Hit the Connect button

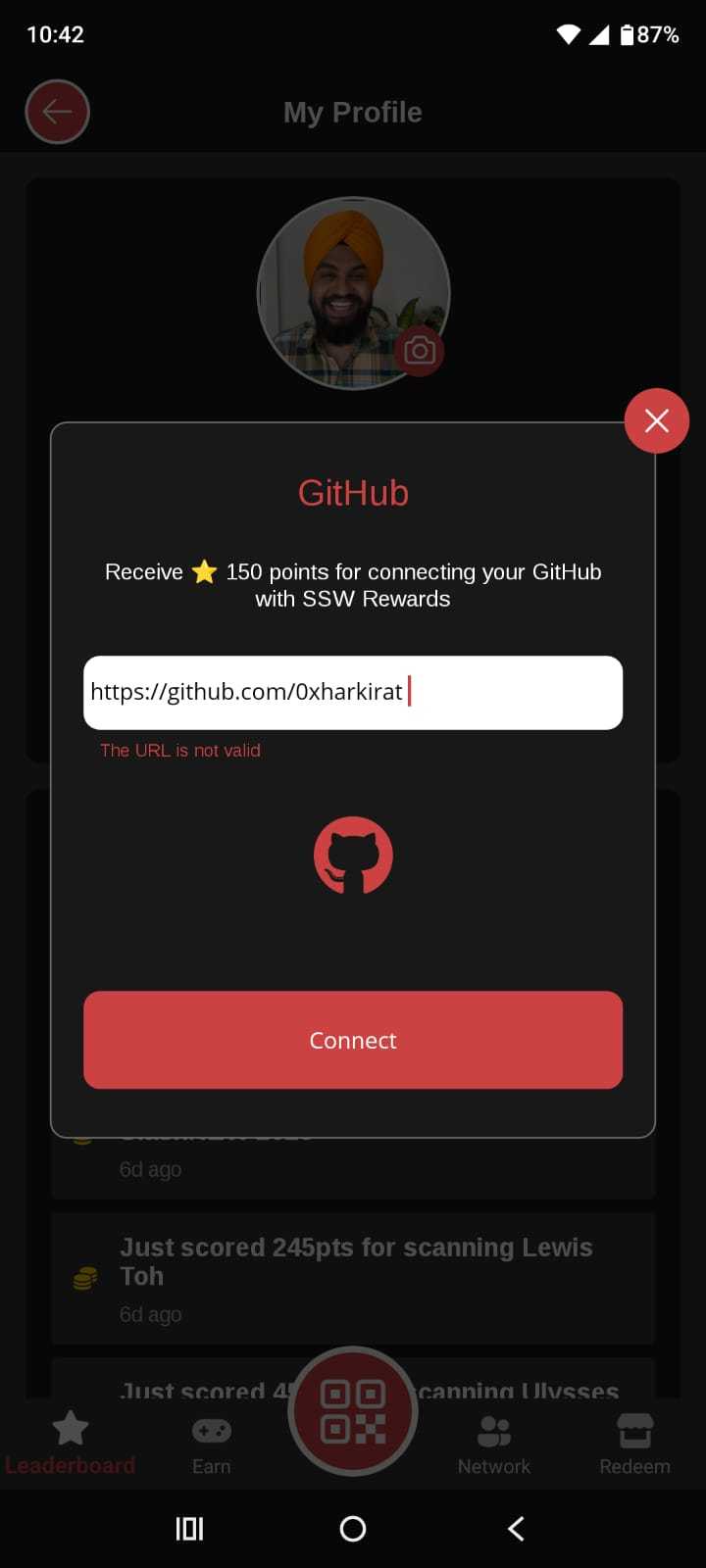(353, 1040)
